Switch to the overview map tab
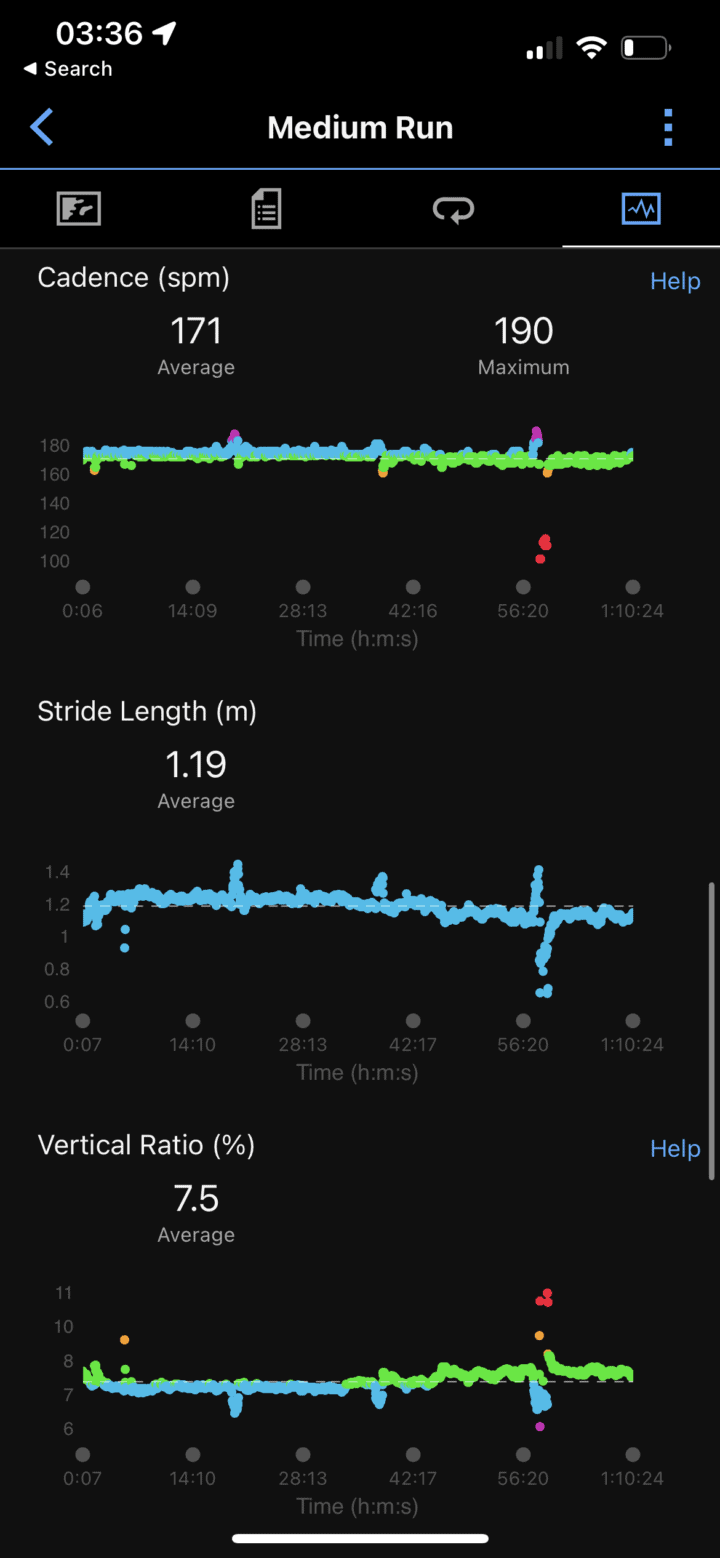Image resolution: width=720 pixels, height=1558 pixels. 79,210
